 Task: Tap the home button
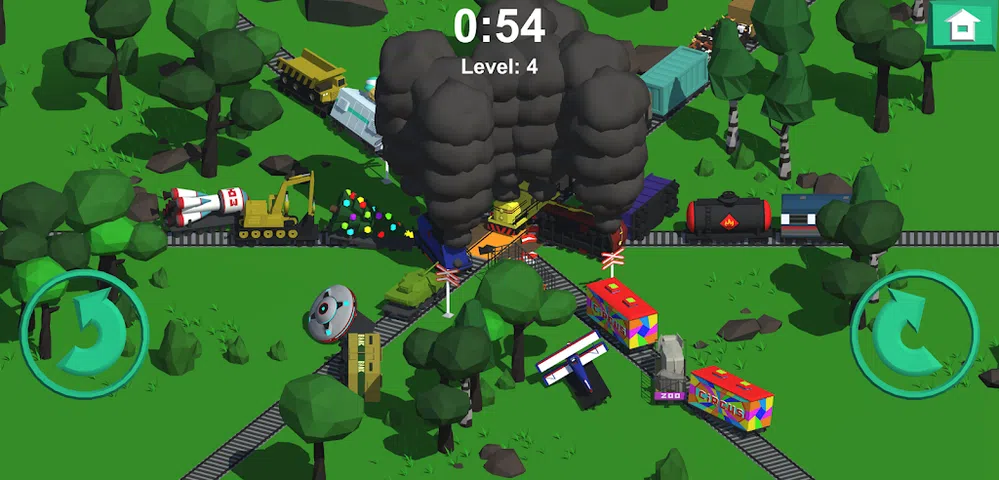click(962, 25)
